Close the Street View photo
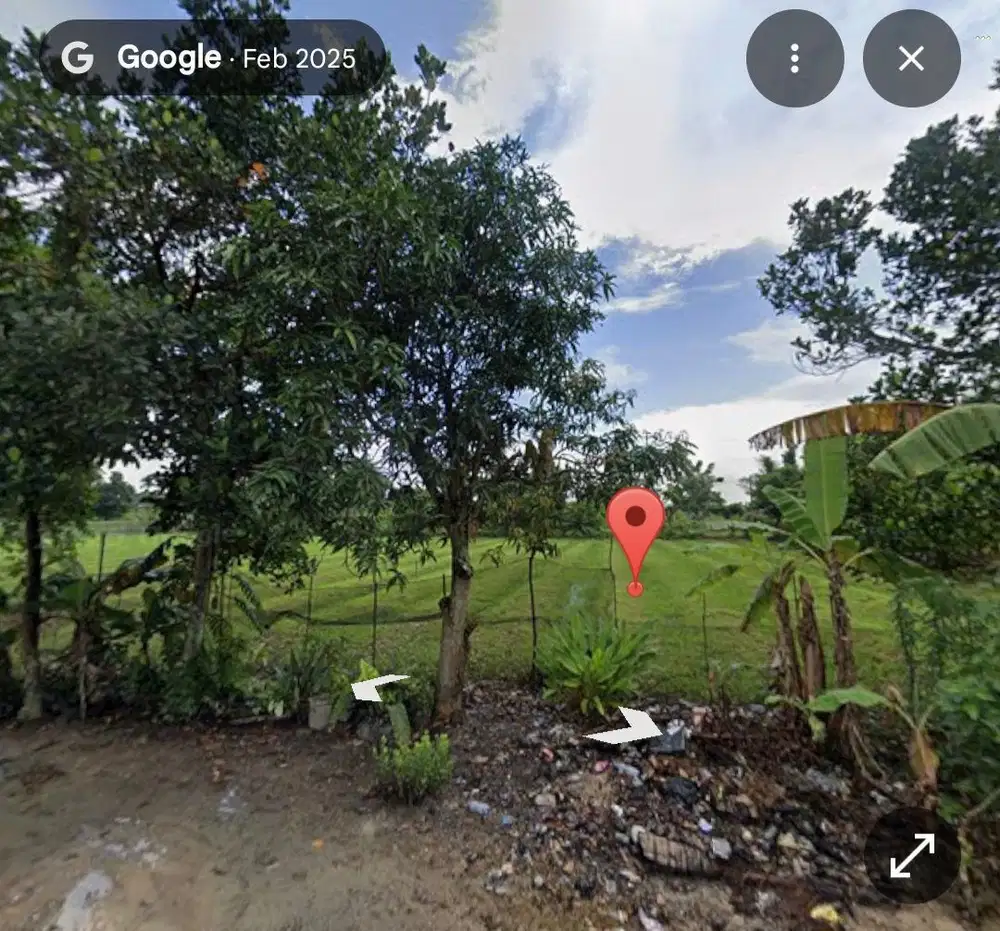The height and width of the screenshot is (931, 1000). [x=911, y=58]
